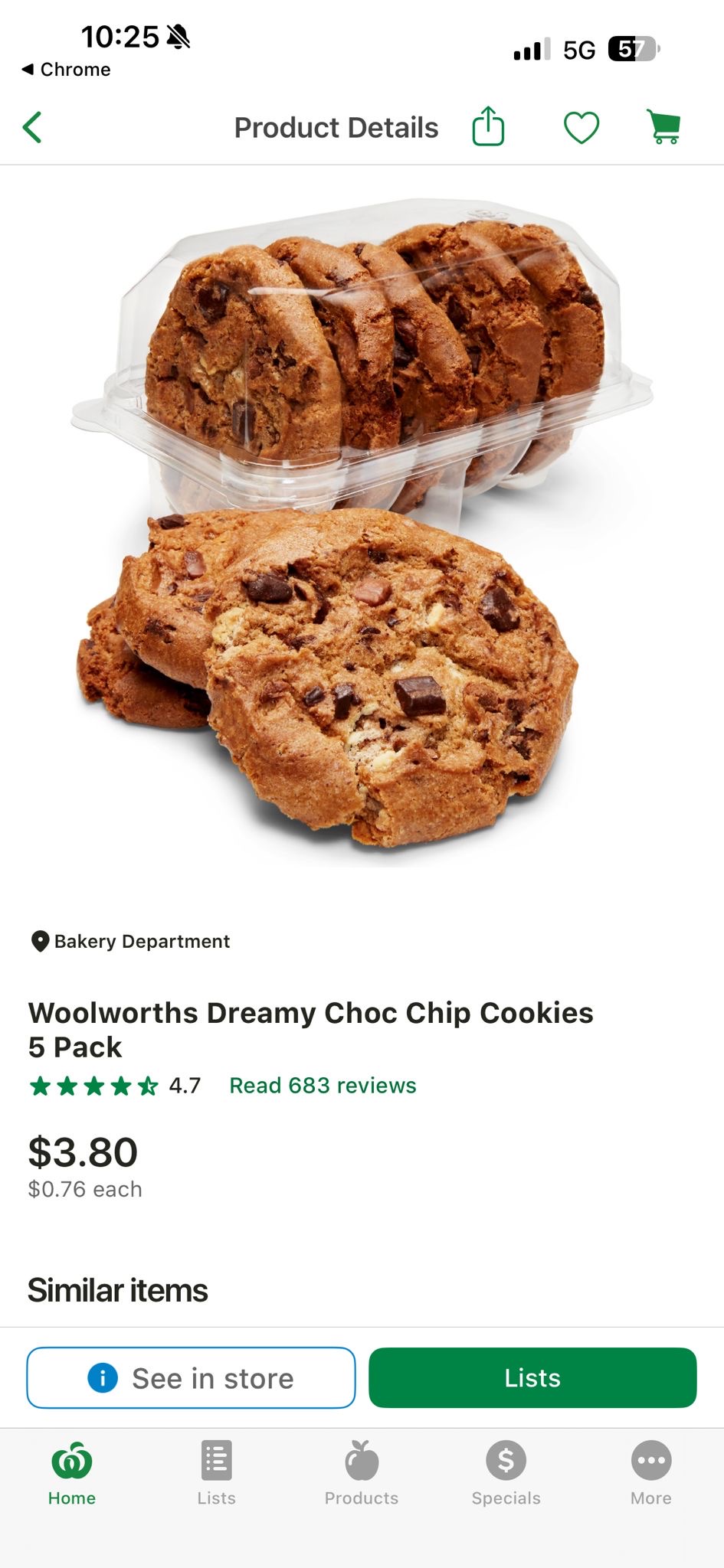This screenshot has width=724, height=1568.
Task: Tap the See in store button
Action: 191,1378
